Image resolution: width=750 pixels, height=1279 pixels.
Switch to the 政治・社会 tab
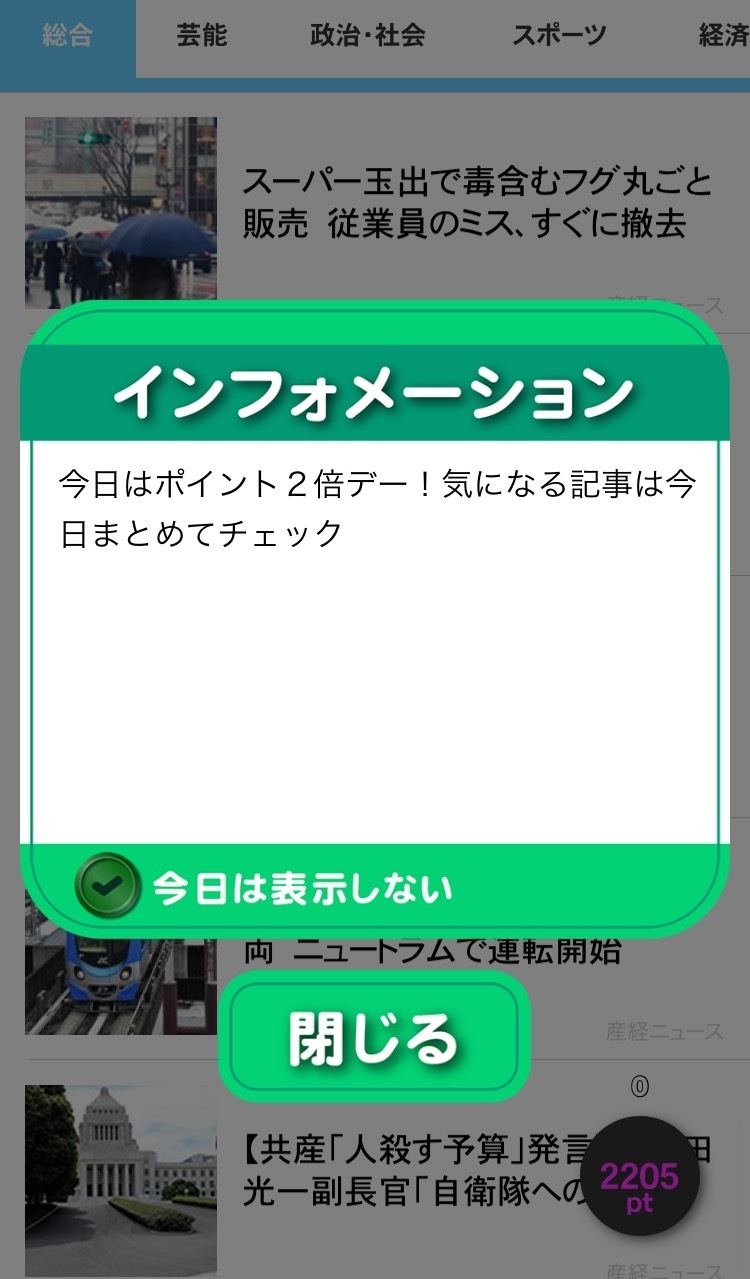pyautogui.click(x=368, y=36)
